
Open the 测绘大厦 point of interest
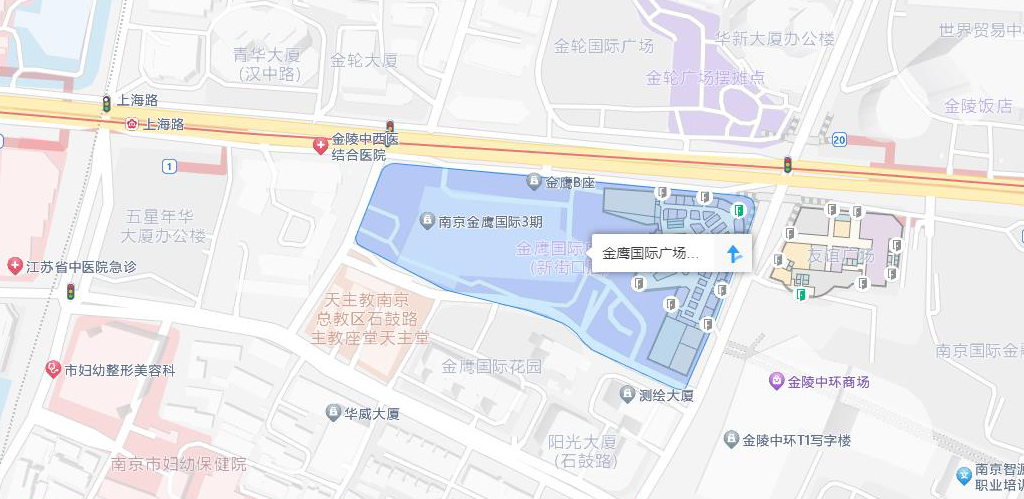627,395
